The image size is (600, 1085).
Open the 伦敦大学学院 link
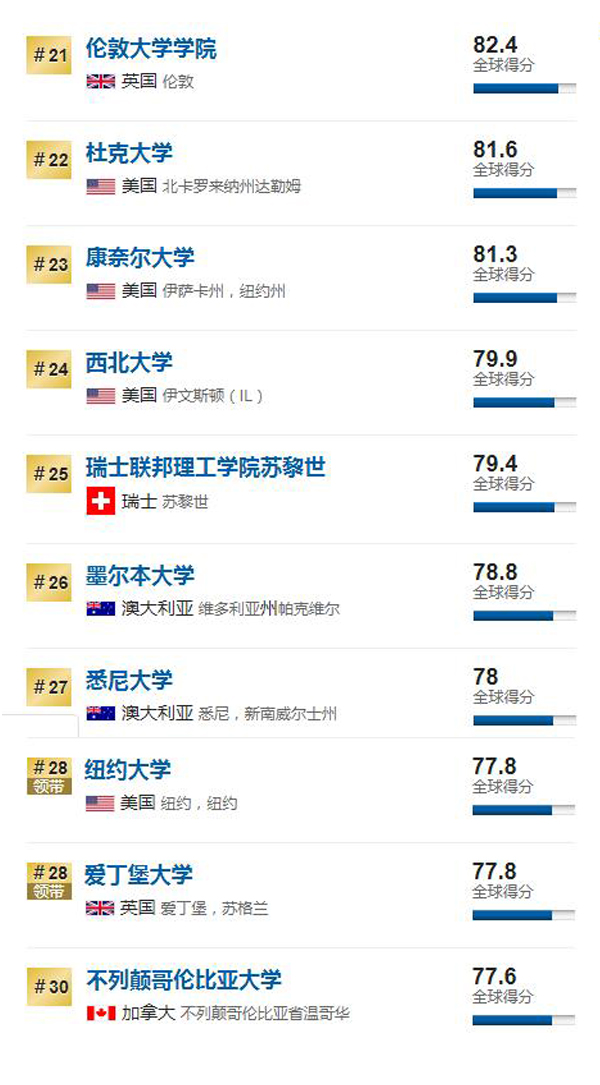pos(150,49)
